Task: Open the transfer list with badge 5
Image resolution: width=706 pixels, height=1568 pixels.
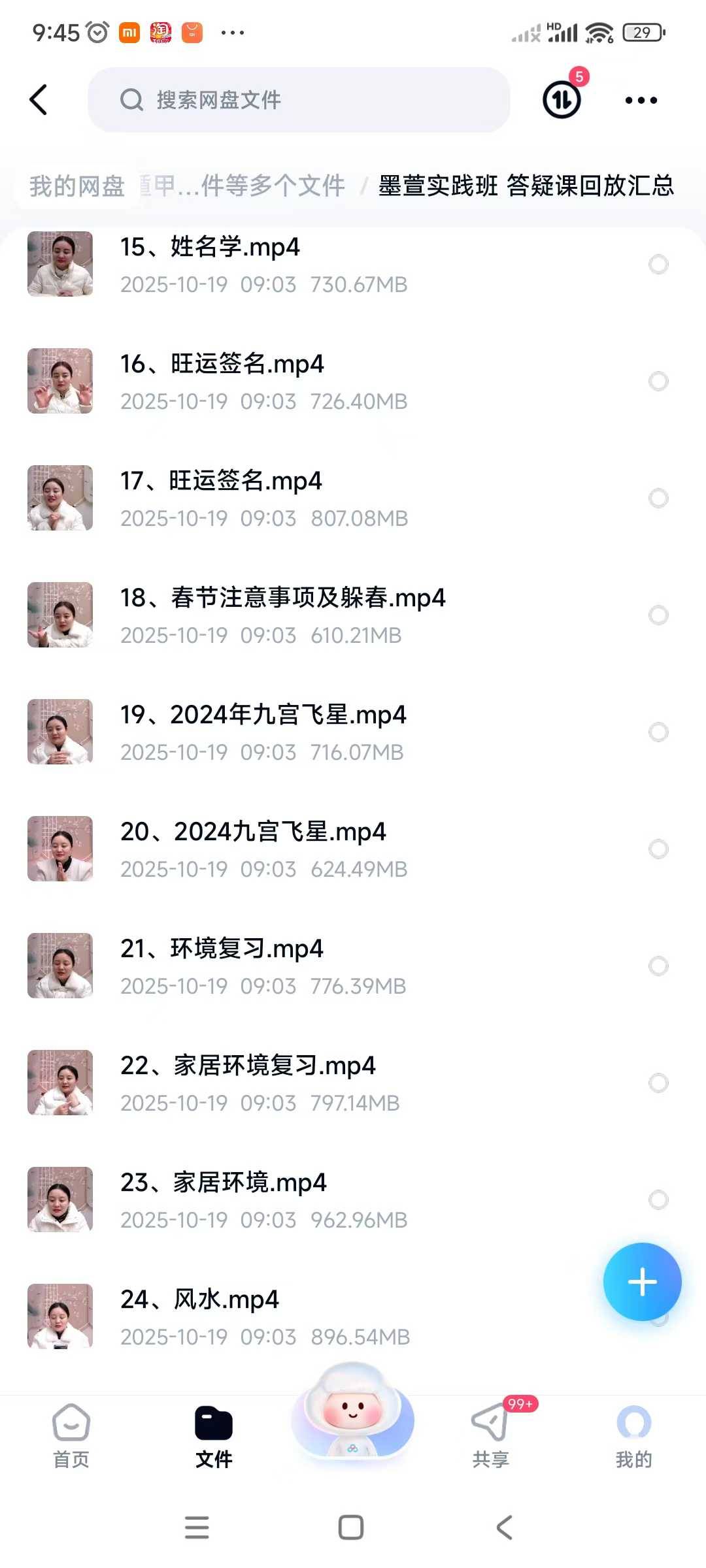Action: click(x=561, y=99)
